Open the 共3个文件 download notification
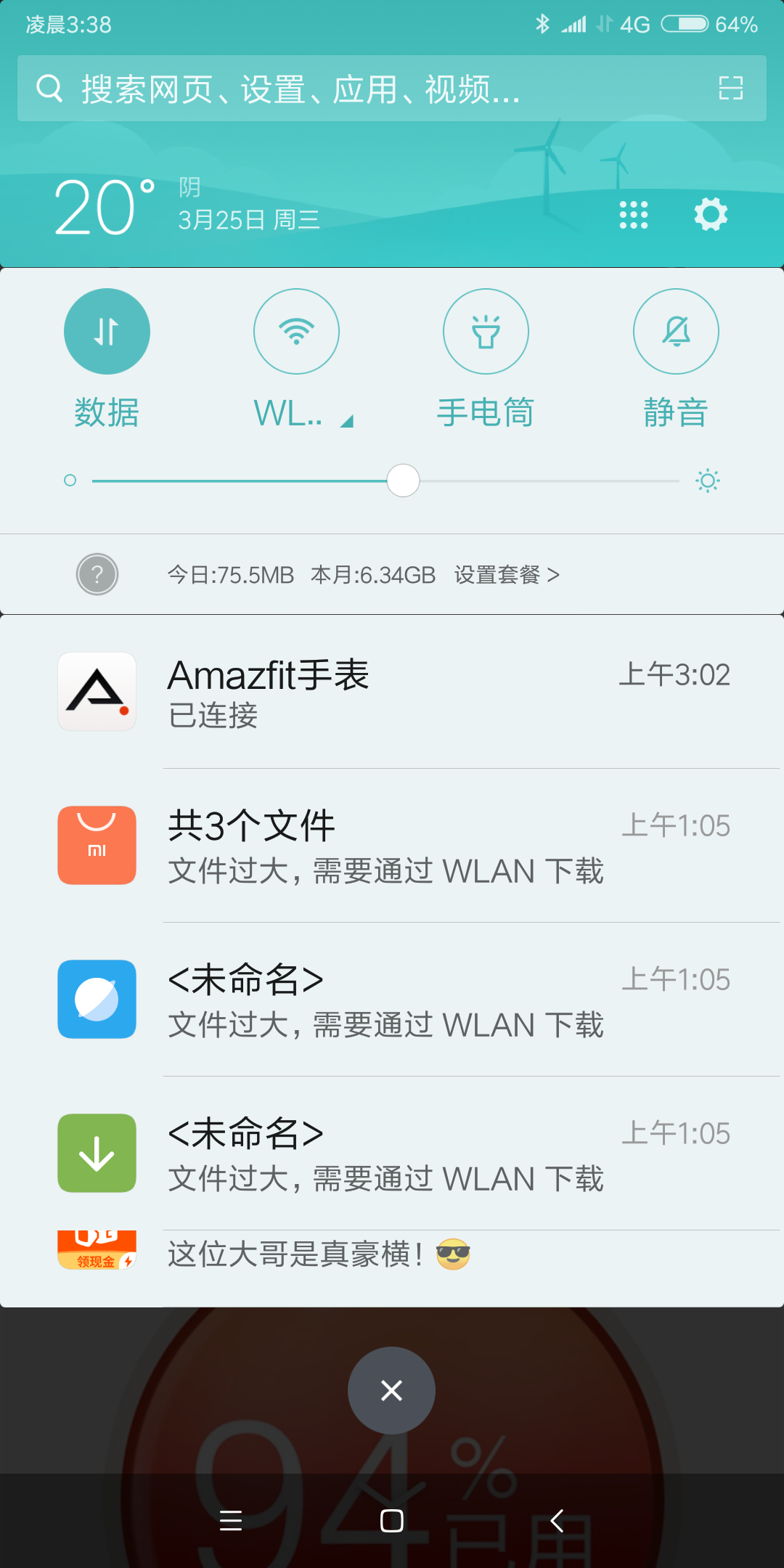Viewport: 784px width, 1568px height. 392,846
